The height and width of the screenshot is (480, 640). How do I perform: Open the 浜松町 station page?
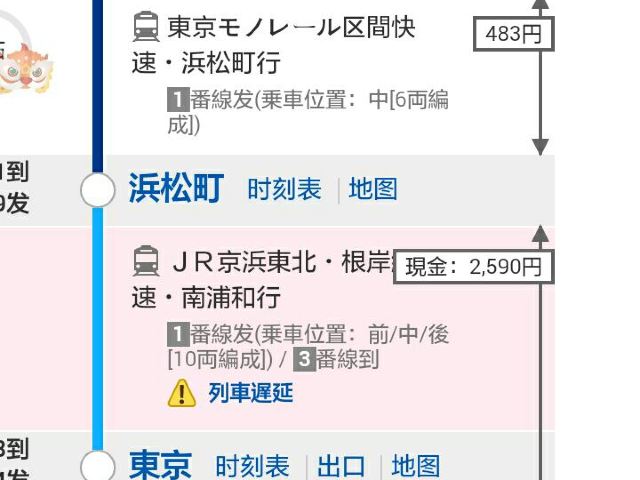tap(176, 188)
